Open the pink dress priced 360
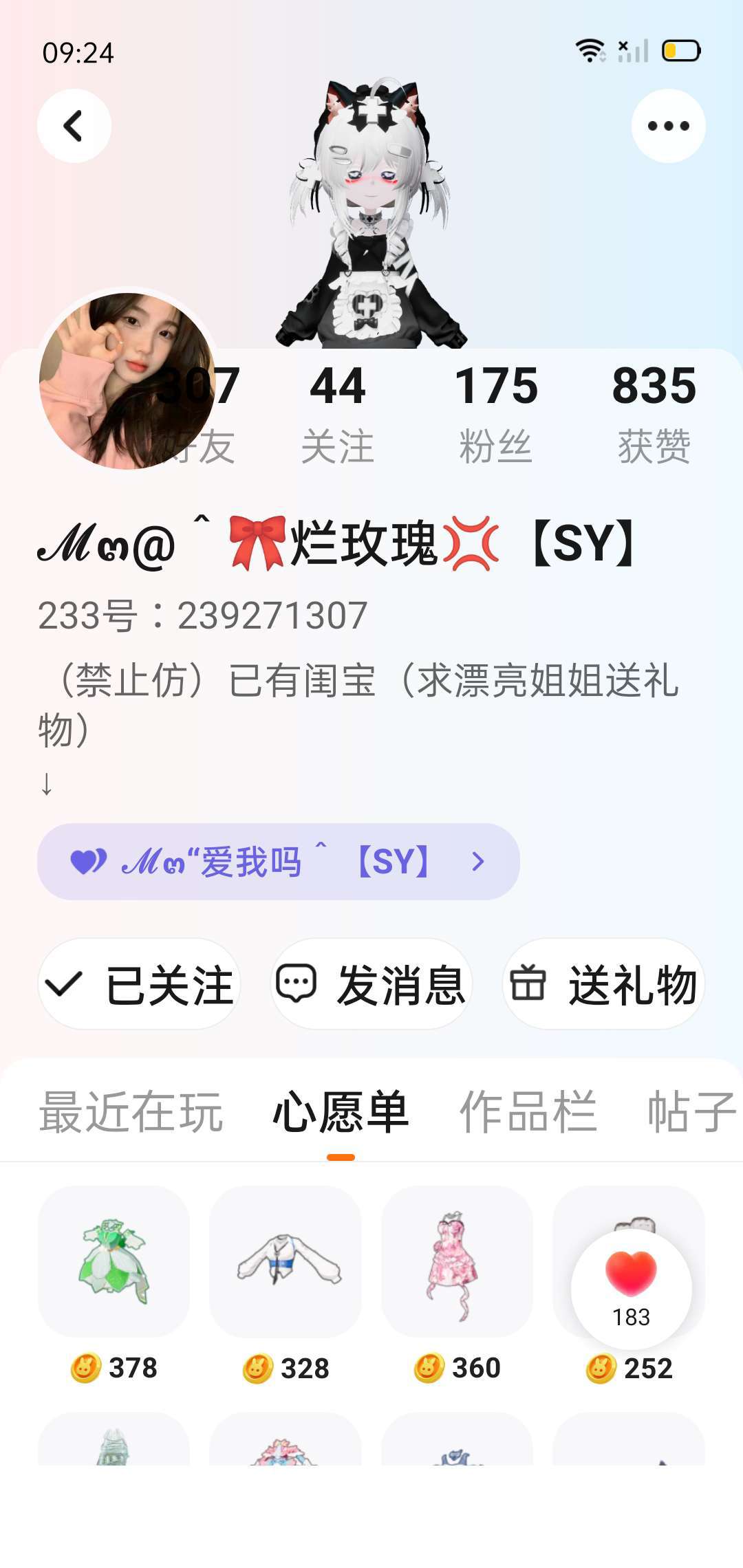Viewport: 743px width, 1568px height. click(x=457, y=1261)
